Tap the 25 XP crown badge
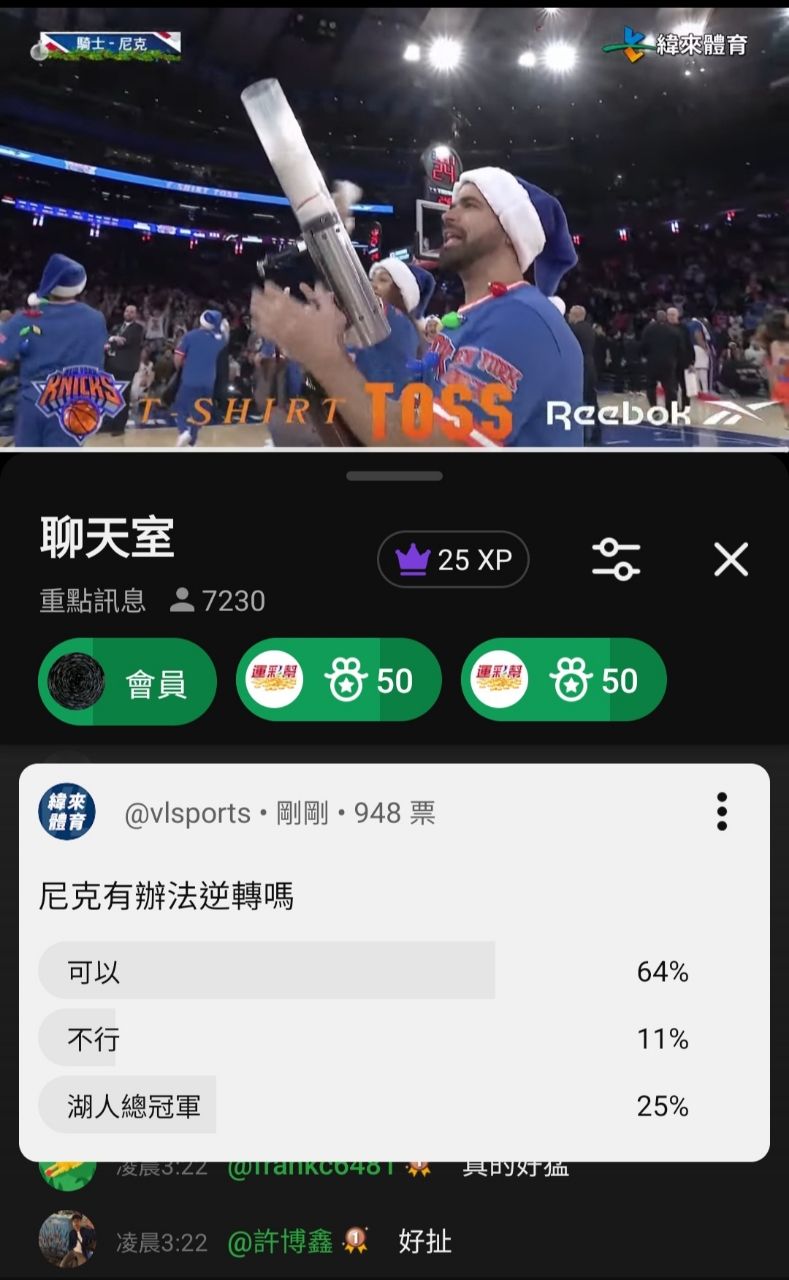This screenshot has width=789, height=1280. 453,560
